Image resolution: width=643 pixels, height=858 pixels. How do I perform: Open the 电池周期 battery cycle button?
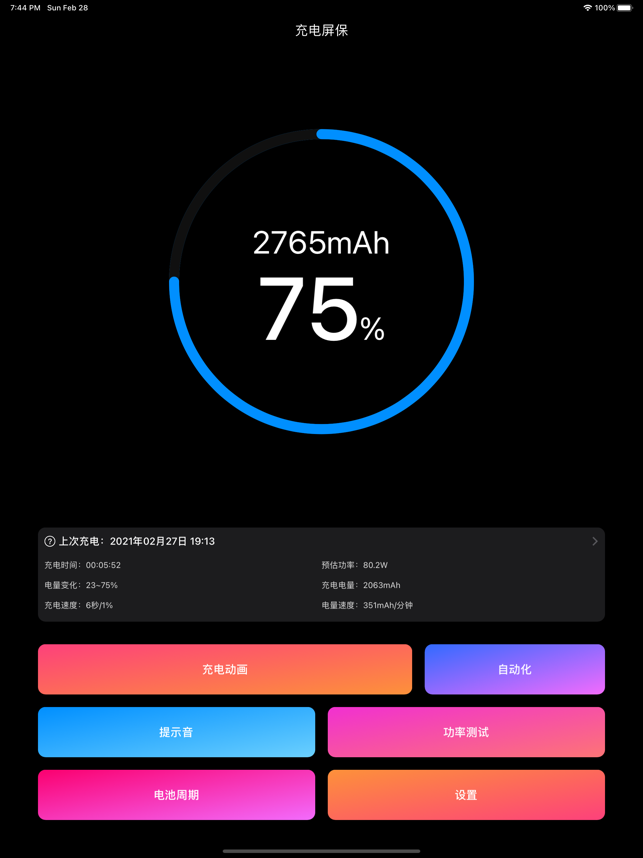(x=176, y=795)
